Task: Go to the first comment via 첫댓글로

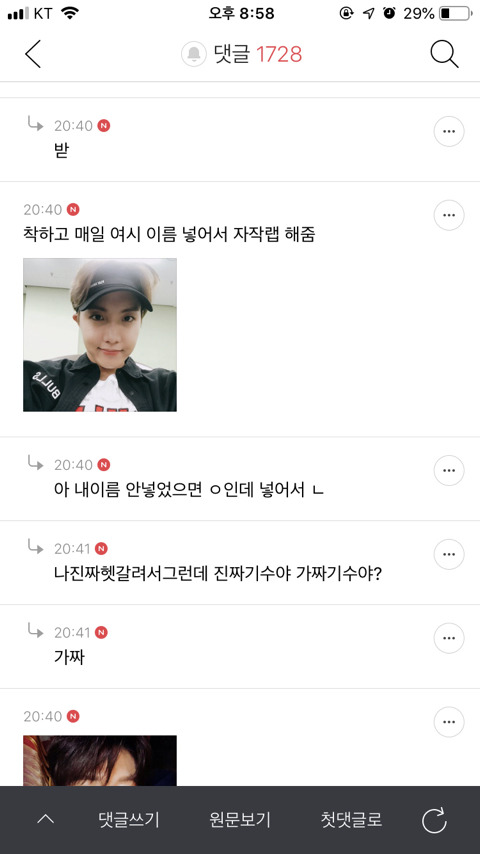Action: click(x=351, y=819)
